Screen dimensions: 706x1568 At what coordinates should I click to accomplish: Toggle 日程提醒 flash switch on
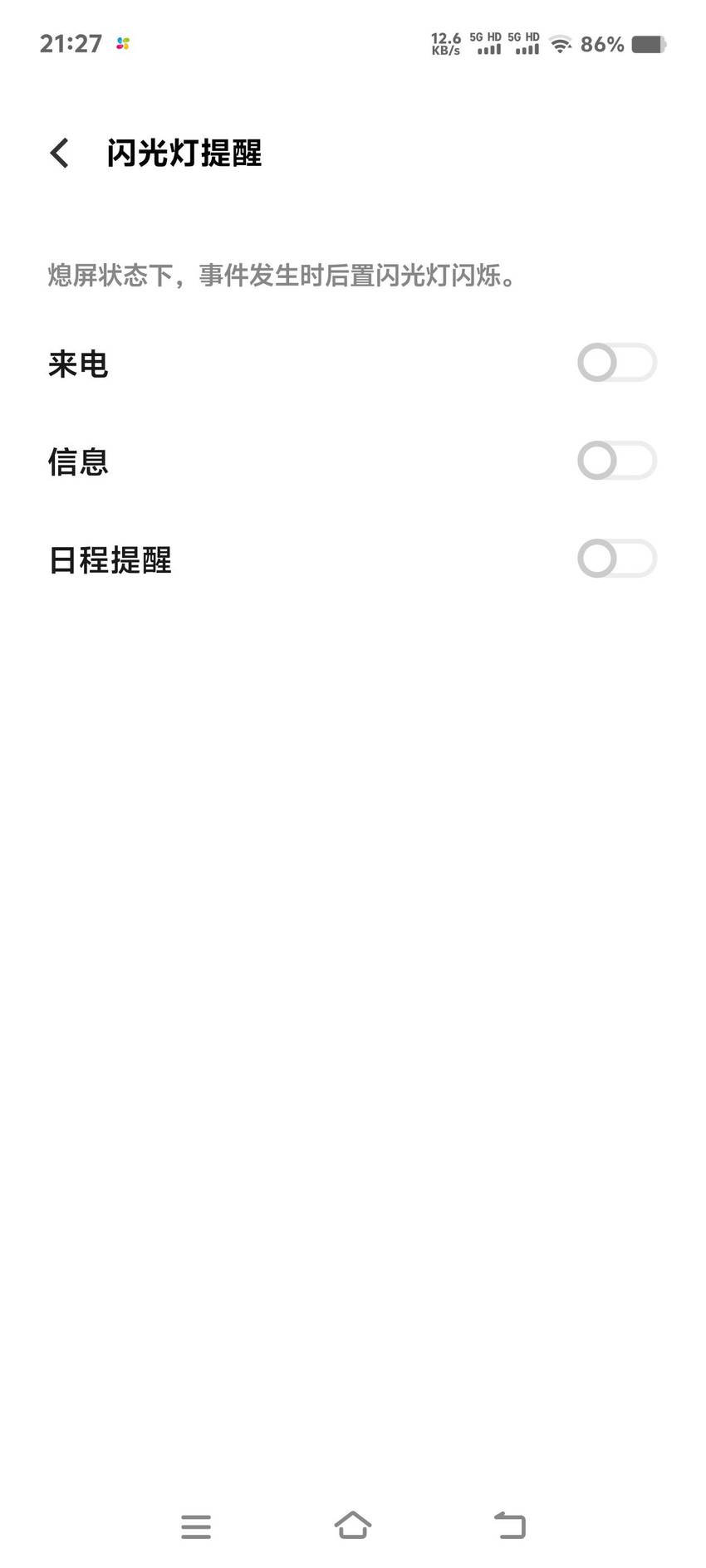[617, 559]
